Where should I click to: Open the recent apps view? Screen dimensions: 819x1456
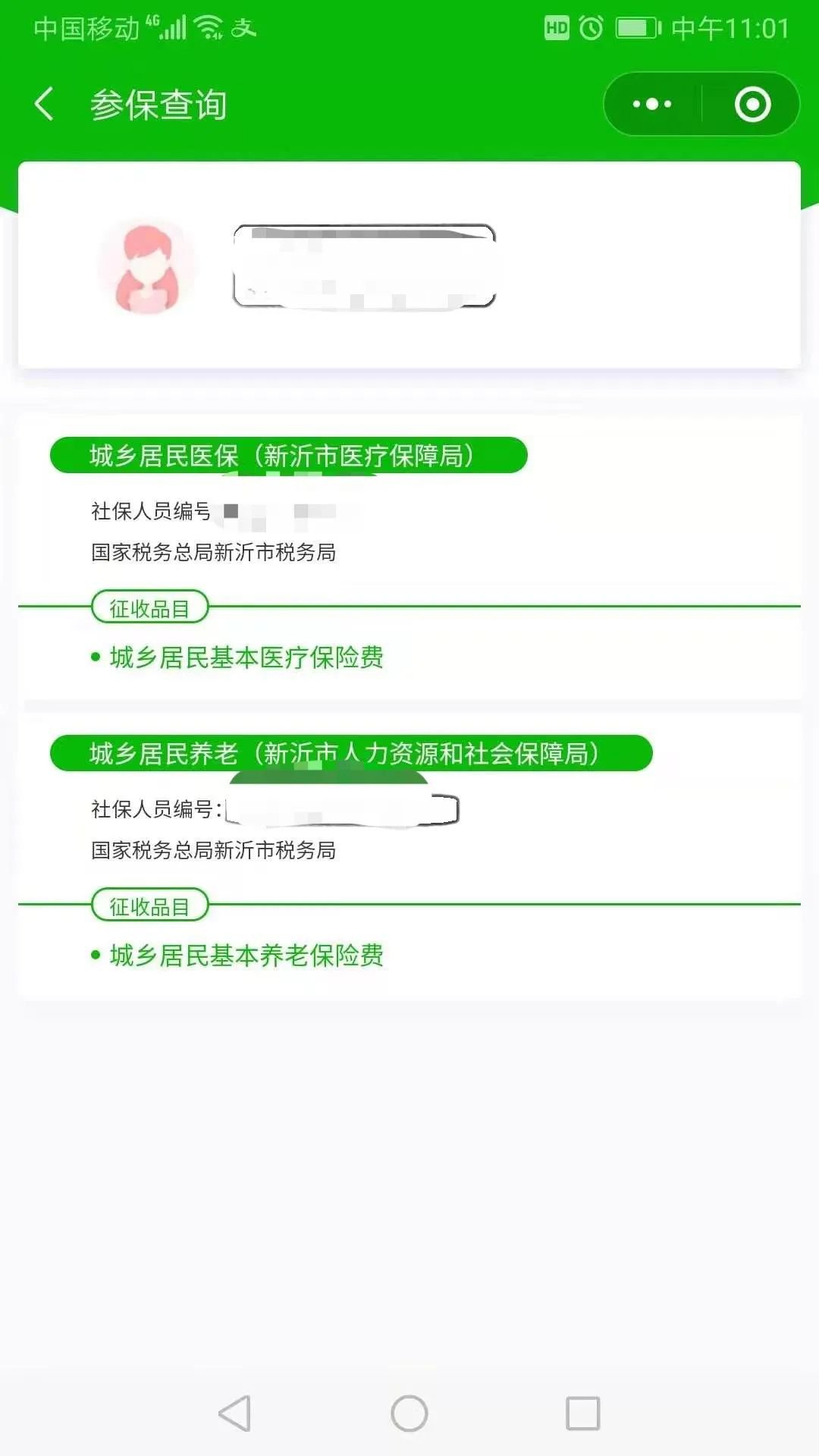click(583, 1414)
